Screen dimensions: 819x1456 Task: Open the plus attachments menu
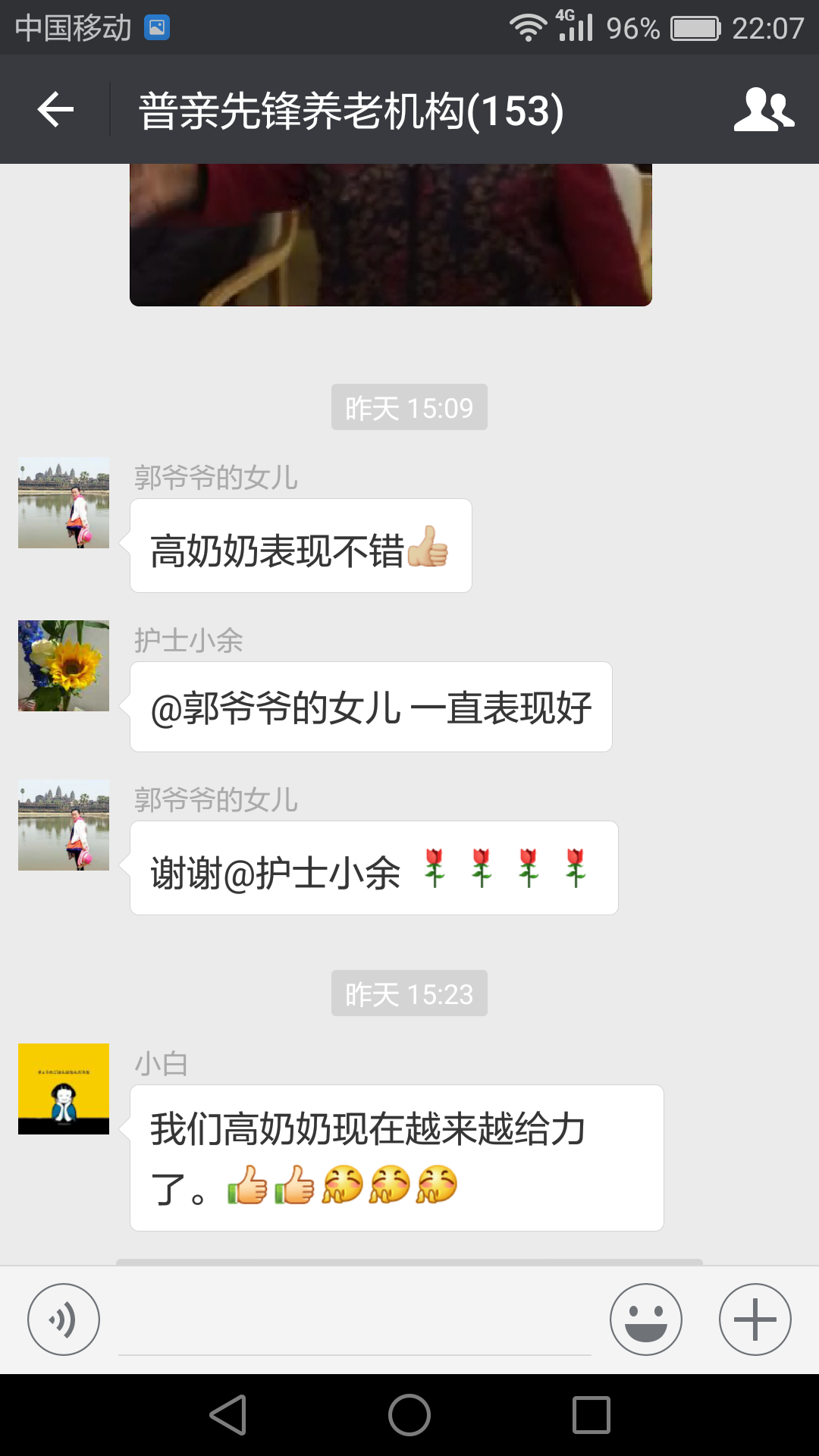click(755, 1319)
